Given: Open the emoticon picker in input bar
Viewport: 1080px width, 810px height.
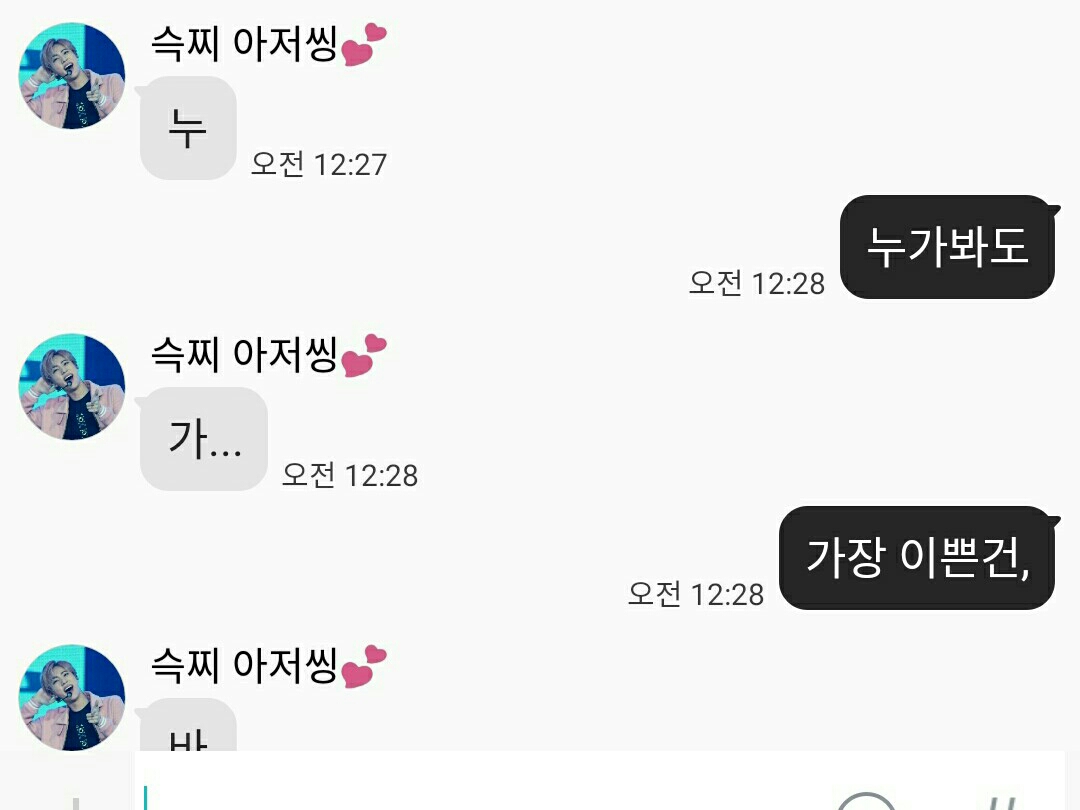Looking at the screenshot, I should pyautogui.click(x=866, y=800).
